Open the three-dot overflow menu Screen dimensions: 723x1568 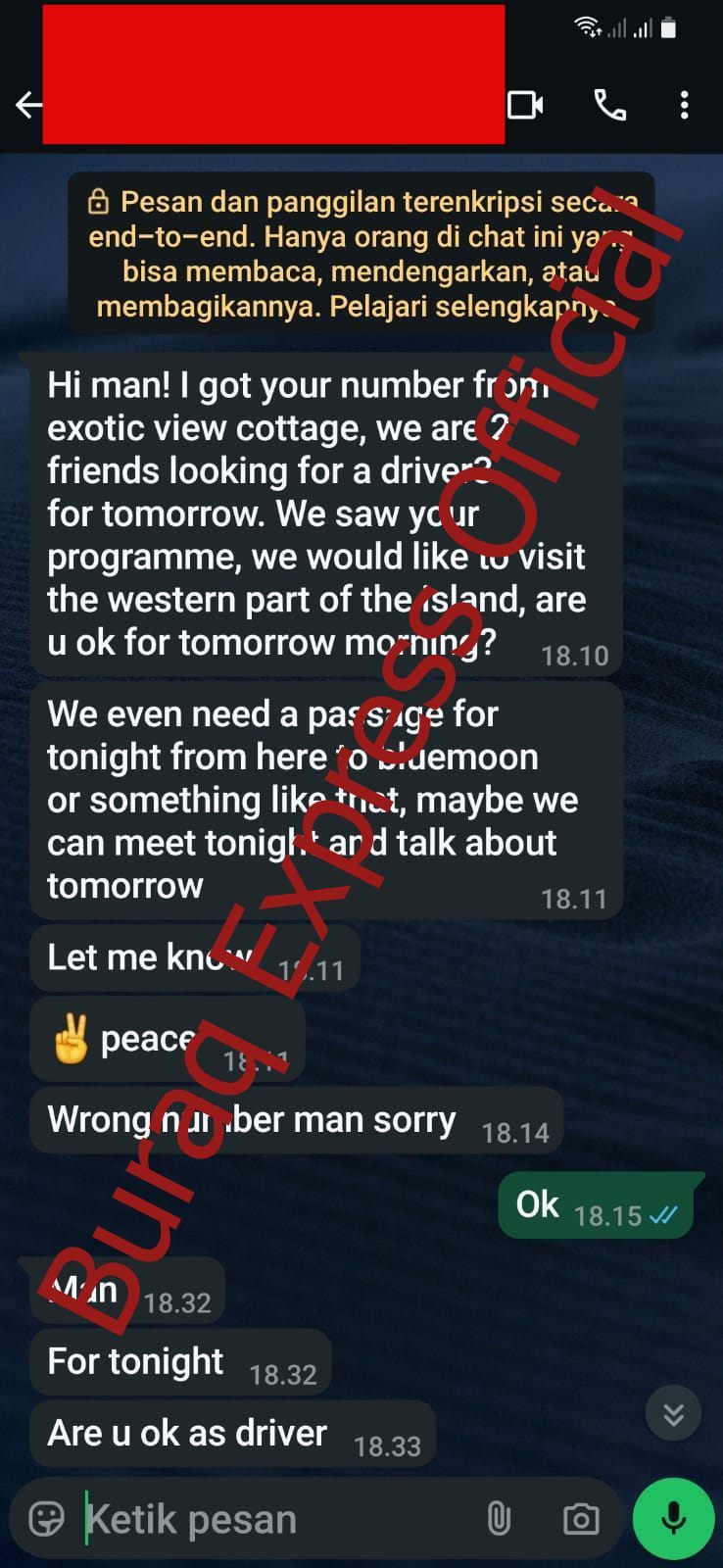pos(684,105)
